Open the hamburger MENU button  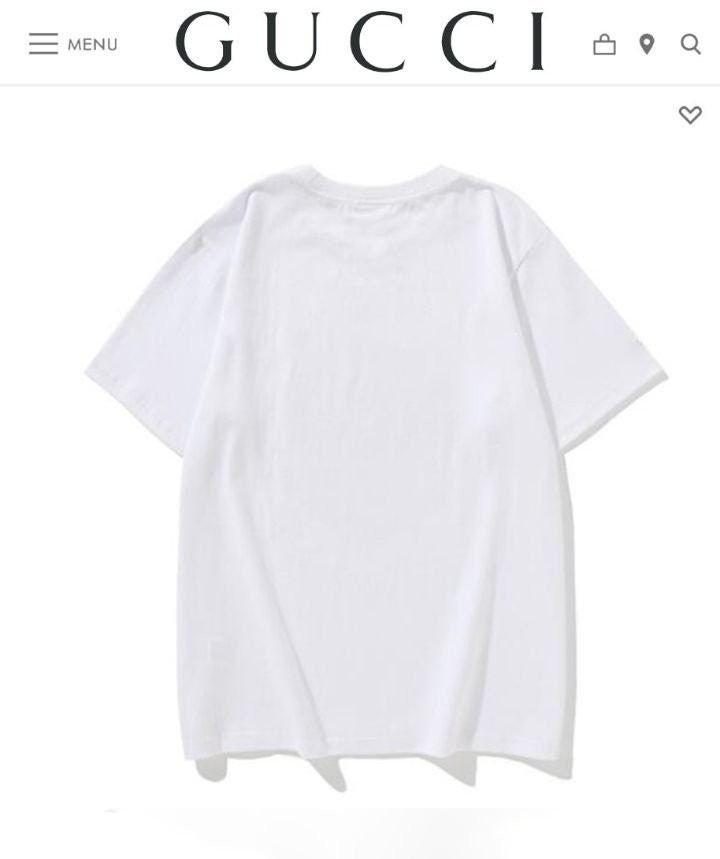tap(72, 44)
